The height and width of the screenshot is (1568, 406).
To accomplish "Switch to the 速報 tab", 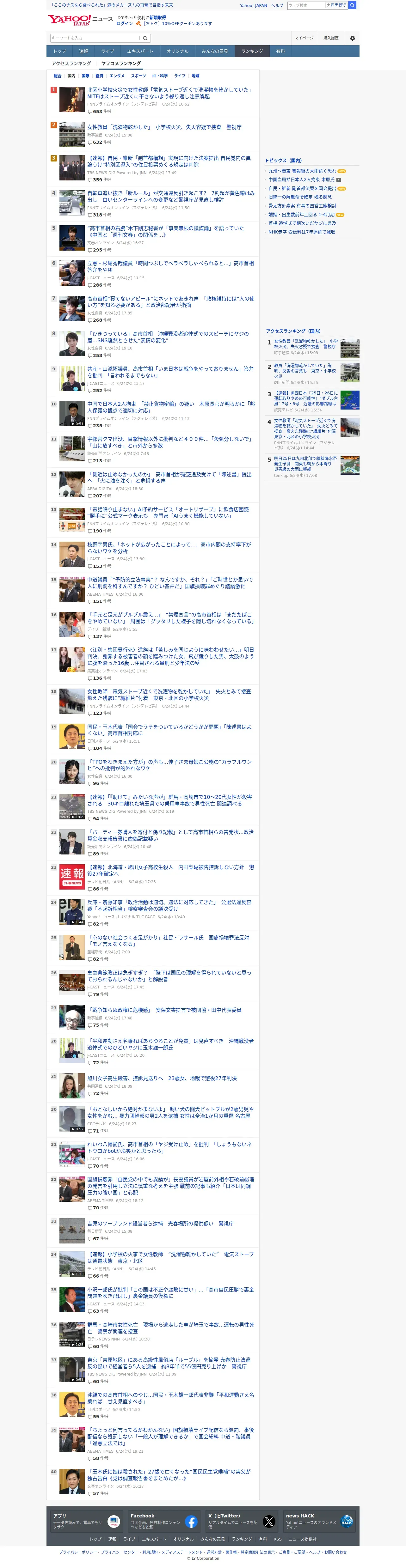I will tap(83, 51).
